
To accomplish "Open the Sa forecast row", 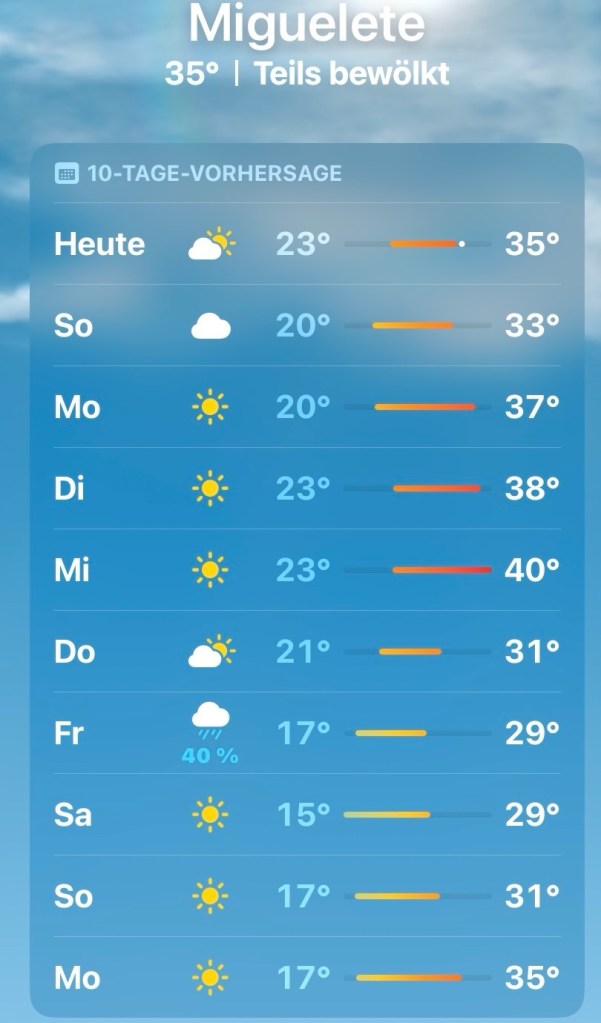I will pyautogui.click(x=306, y=815).
